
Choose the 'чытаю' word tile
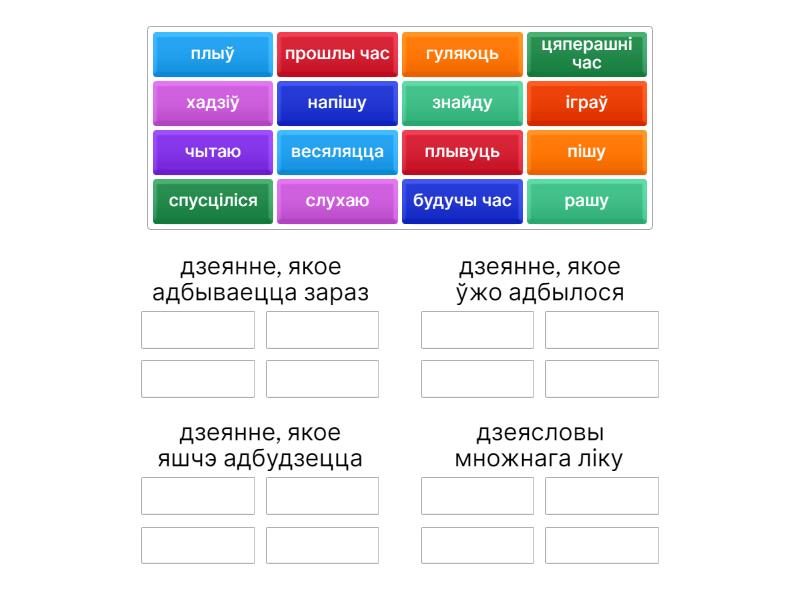pyautogui.click(x=212, y=152)
